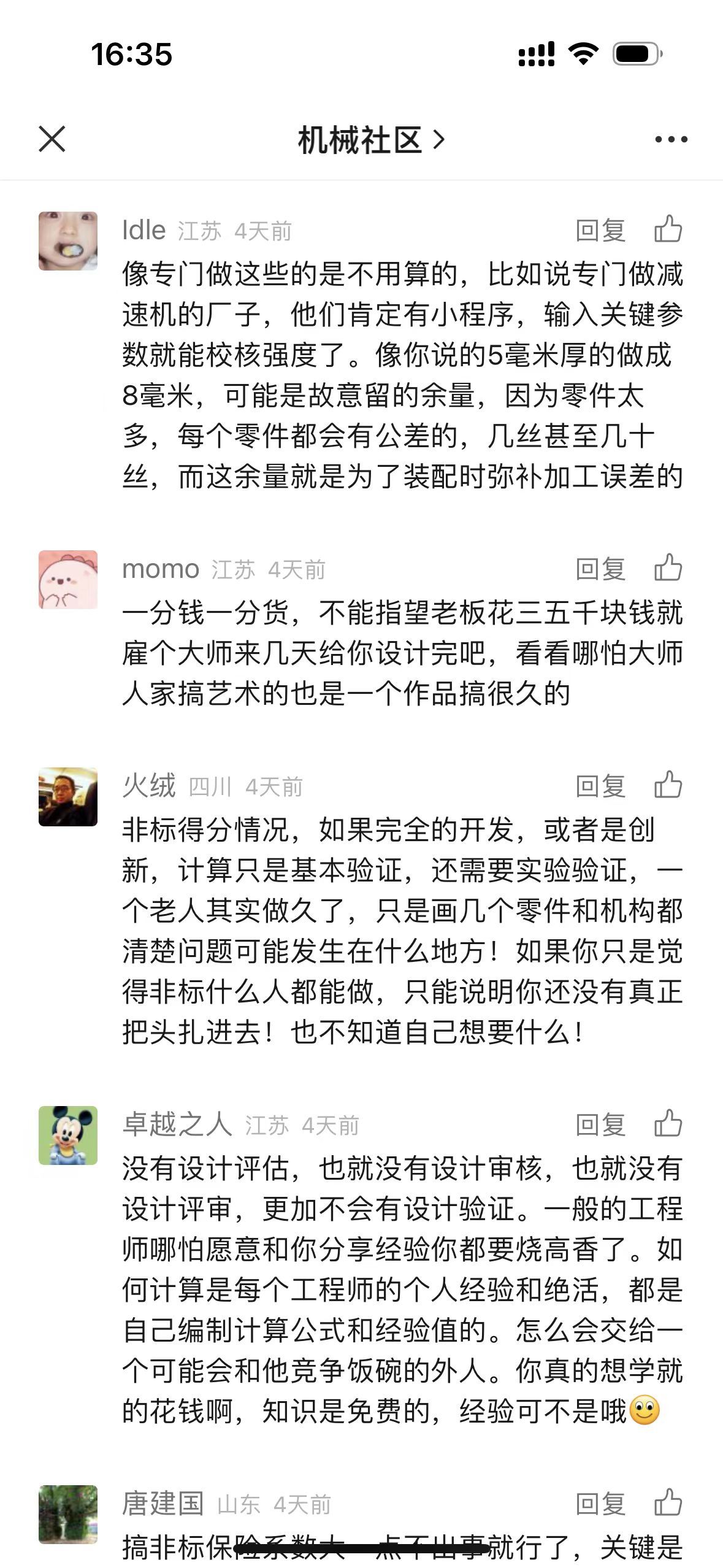Reply to 火绒's comment

pos(600,786)
